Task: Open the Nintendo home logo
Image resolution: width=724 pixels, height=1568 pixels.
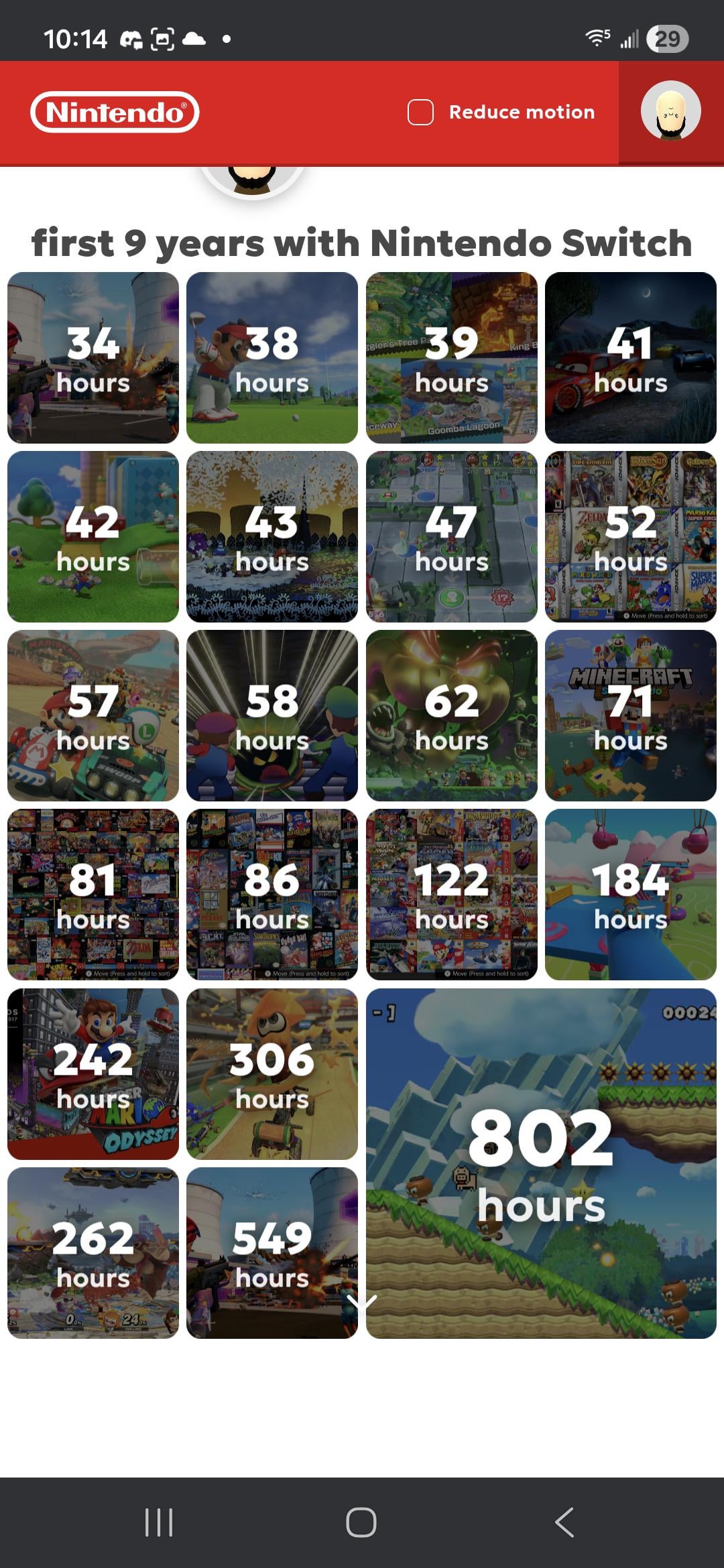Action: [115, 112]
